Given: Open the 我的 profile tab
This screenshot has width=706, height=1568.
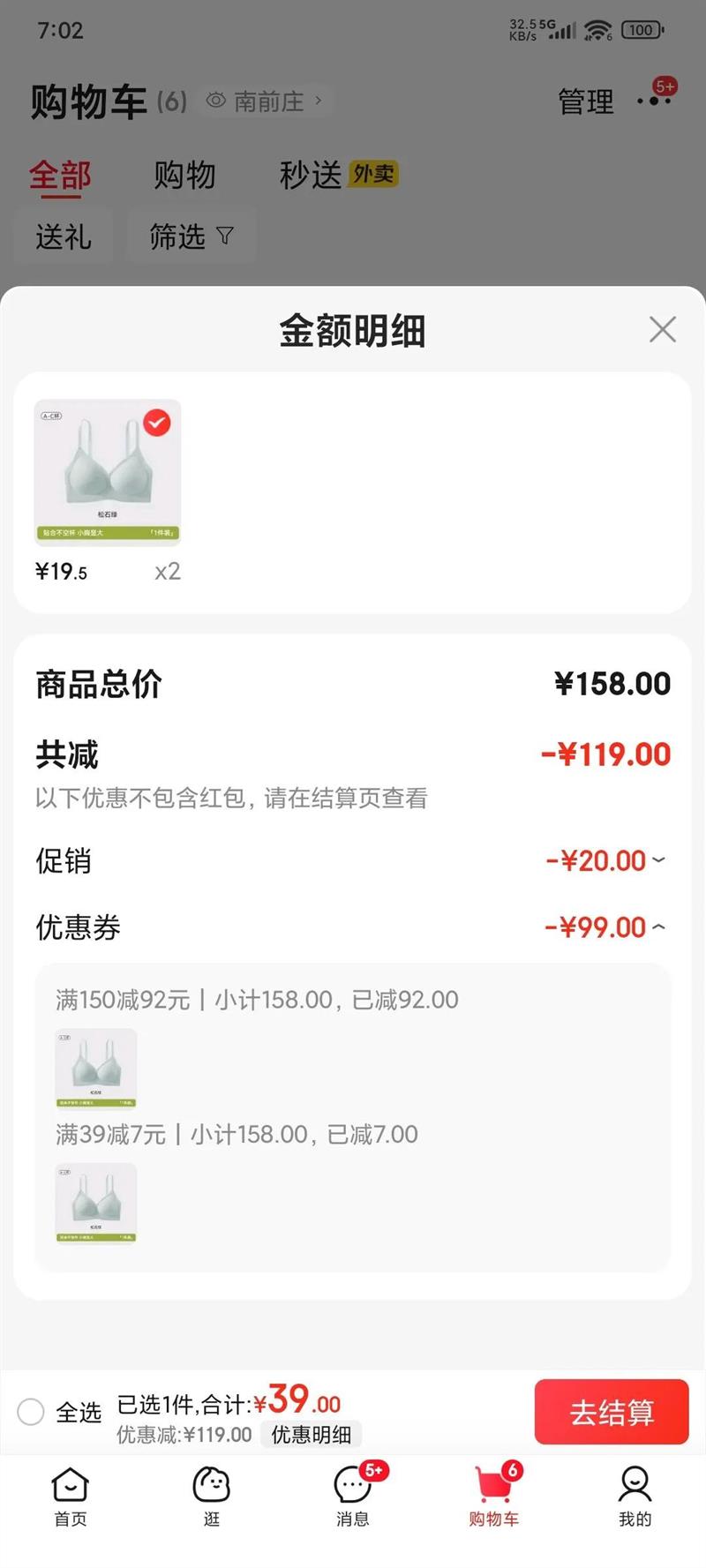Looking at the screenshot, I should [635, 1497].
